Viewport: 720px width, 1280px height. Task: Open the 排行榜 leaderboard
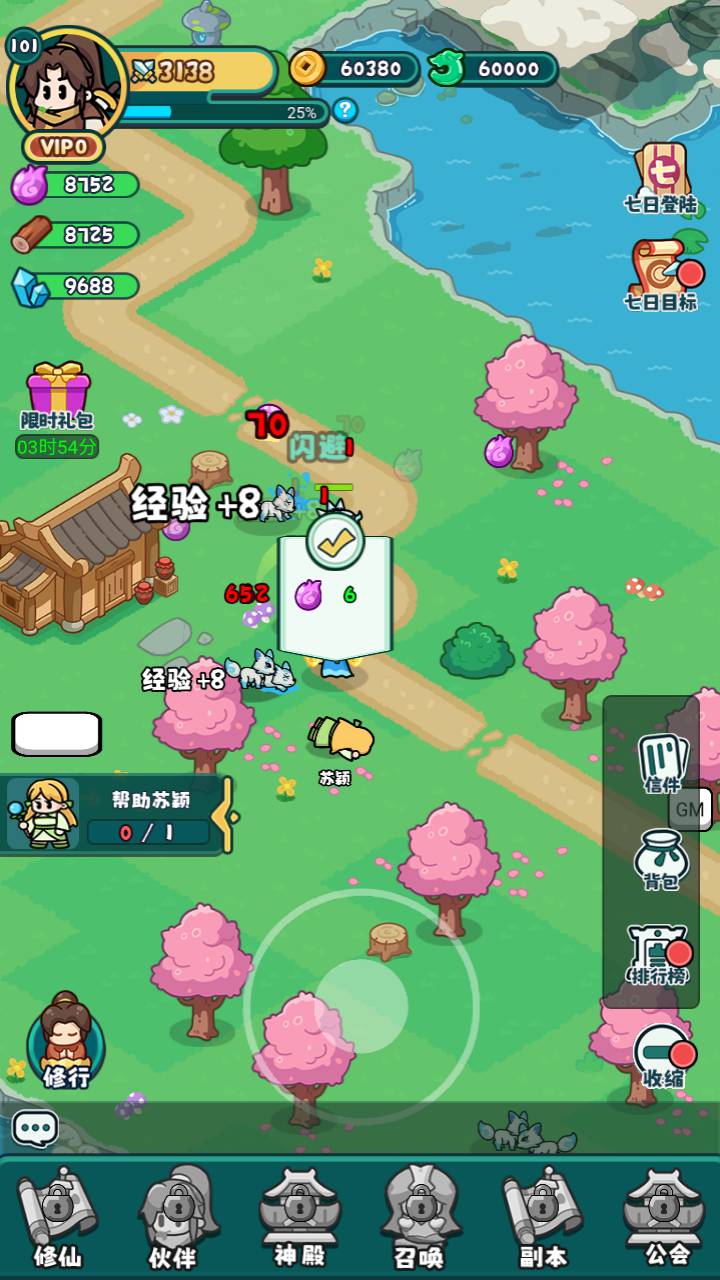[x=660, y=955]
